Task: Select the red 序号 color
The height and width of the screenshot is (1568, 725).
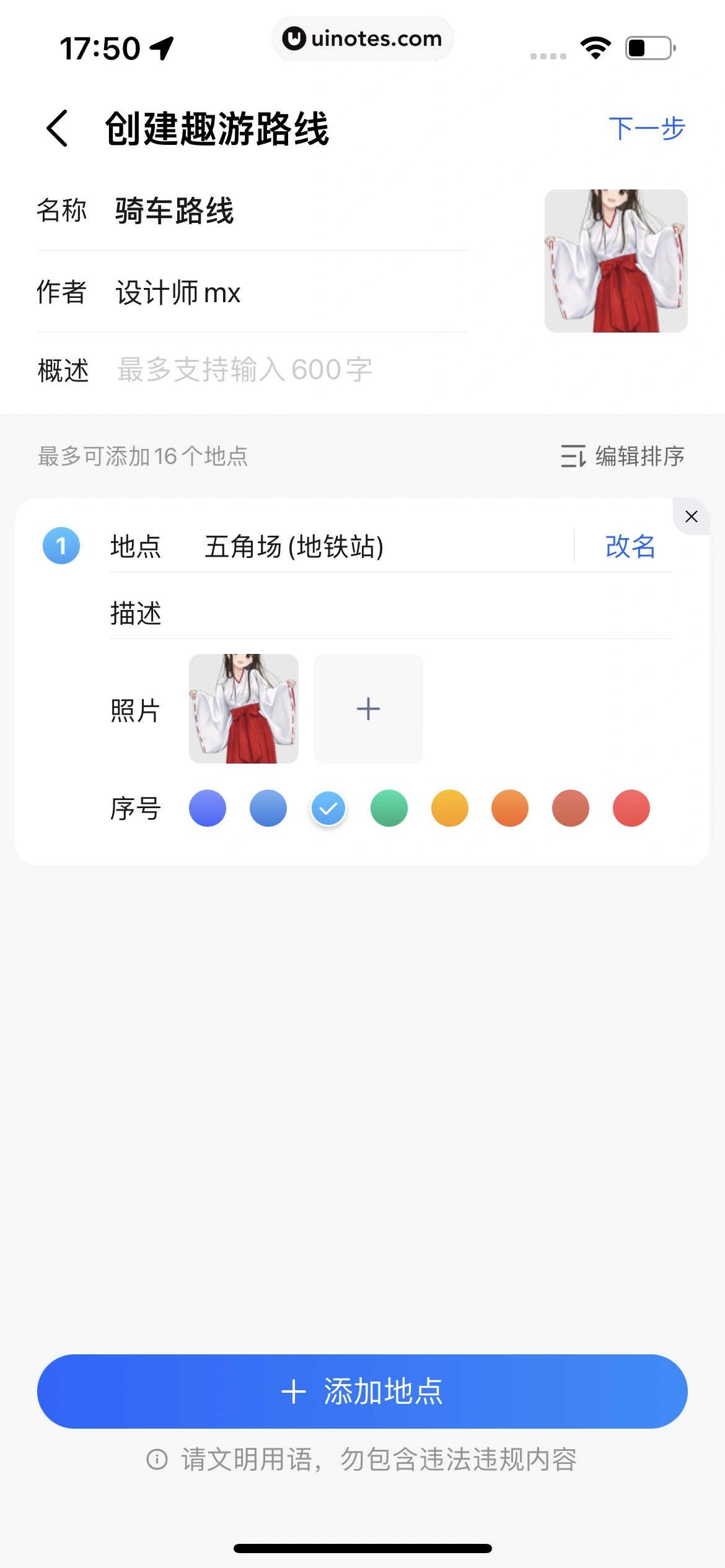Action: tap(631, 808)
